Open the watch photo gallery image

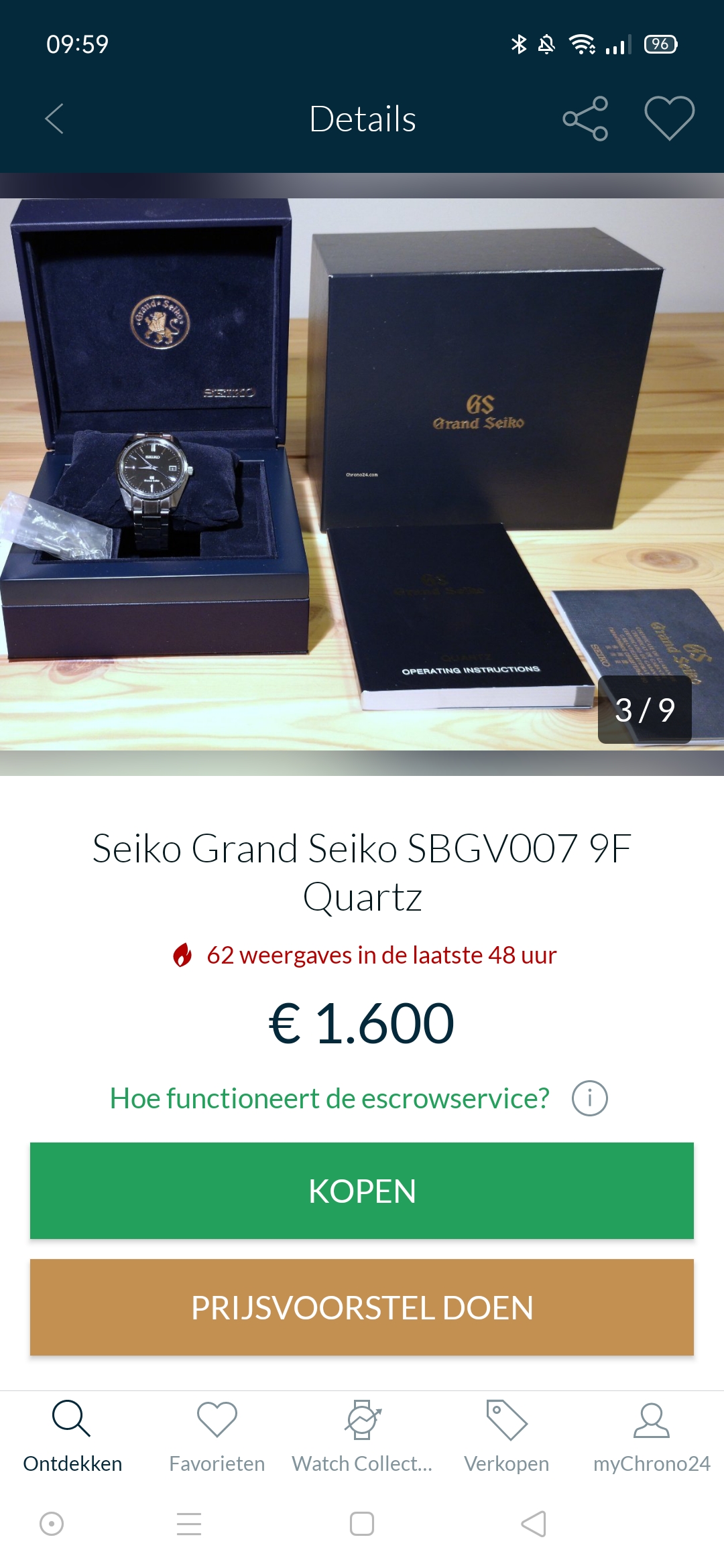point(362,474)
